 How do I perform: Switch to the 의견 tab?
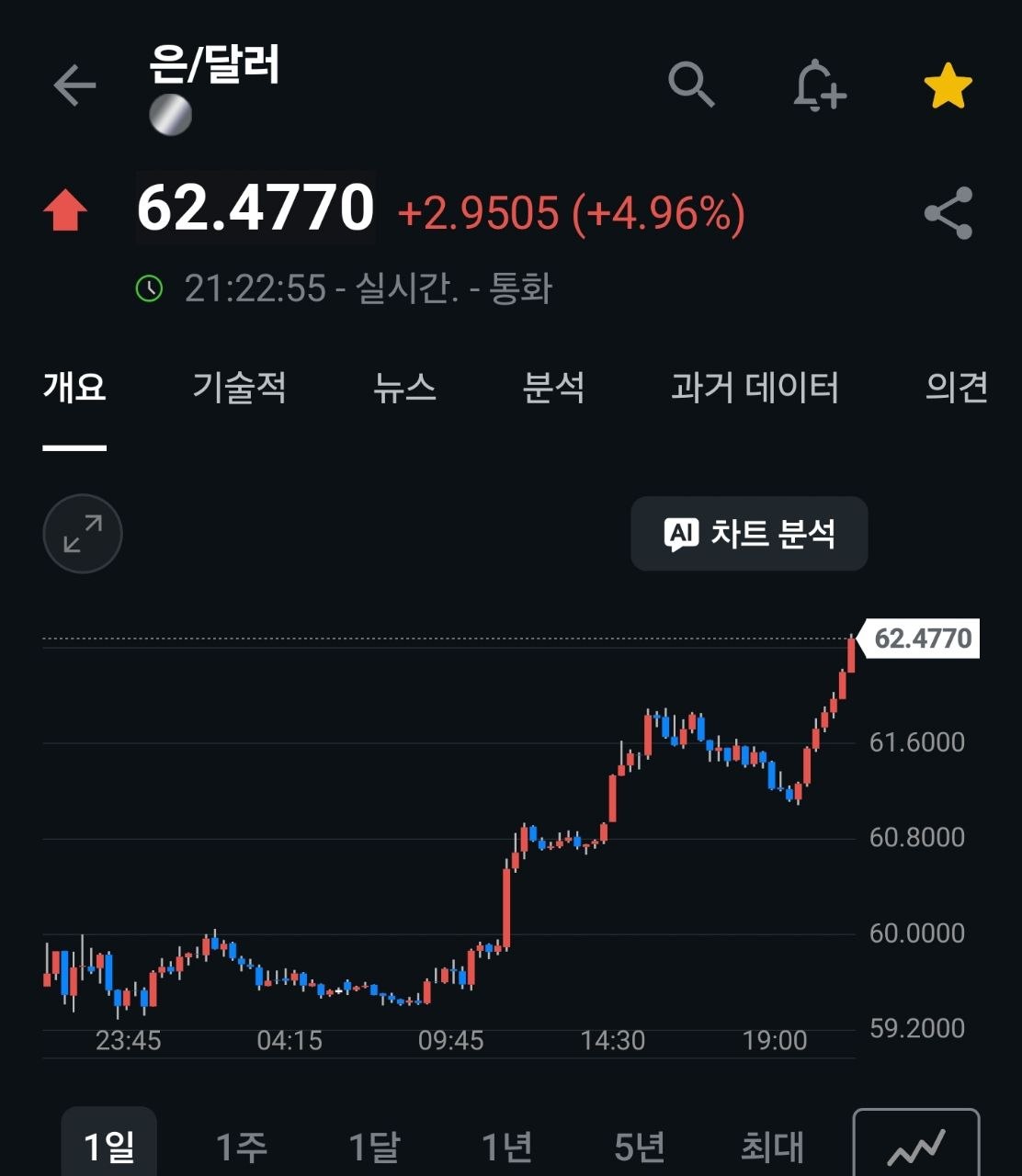[957, 387]
